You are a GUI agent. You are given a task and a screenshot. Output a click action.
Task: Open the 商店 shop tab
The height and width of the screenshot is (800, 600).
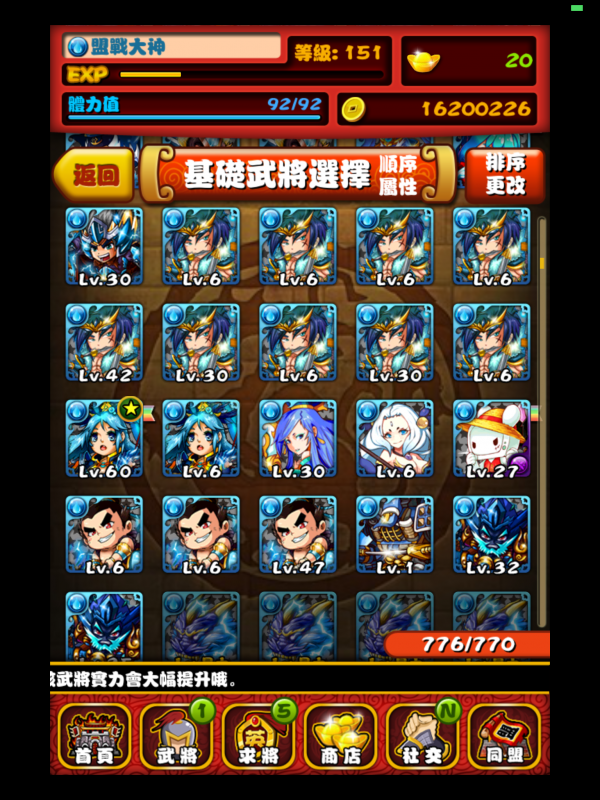[x=340, y=736]
